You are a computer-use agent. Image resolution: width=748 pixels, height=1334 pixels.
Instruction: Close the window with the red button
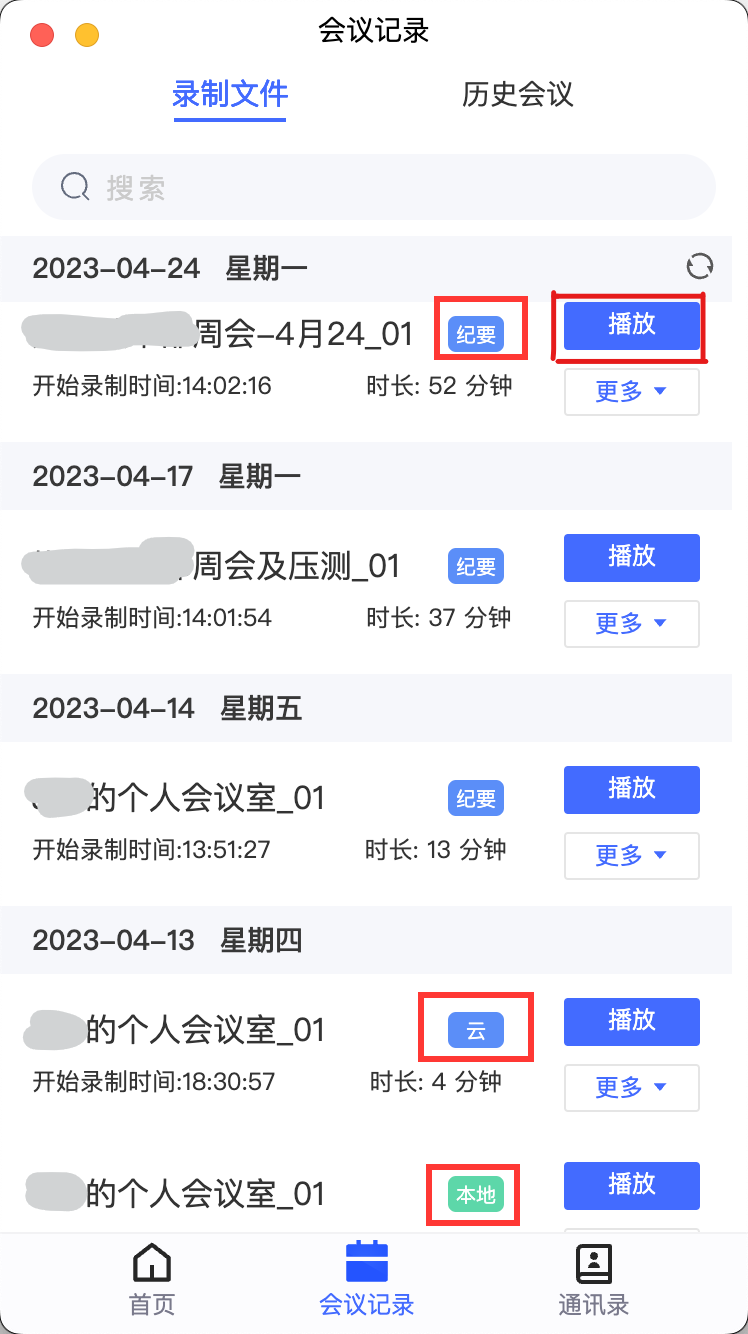pyautogui.click(x=42, y=36)
